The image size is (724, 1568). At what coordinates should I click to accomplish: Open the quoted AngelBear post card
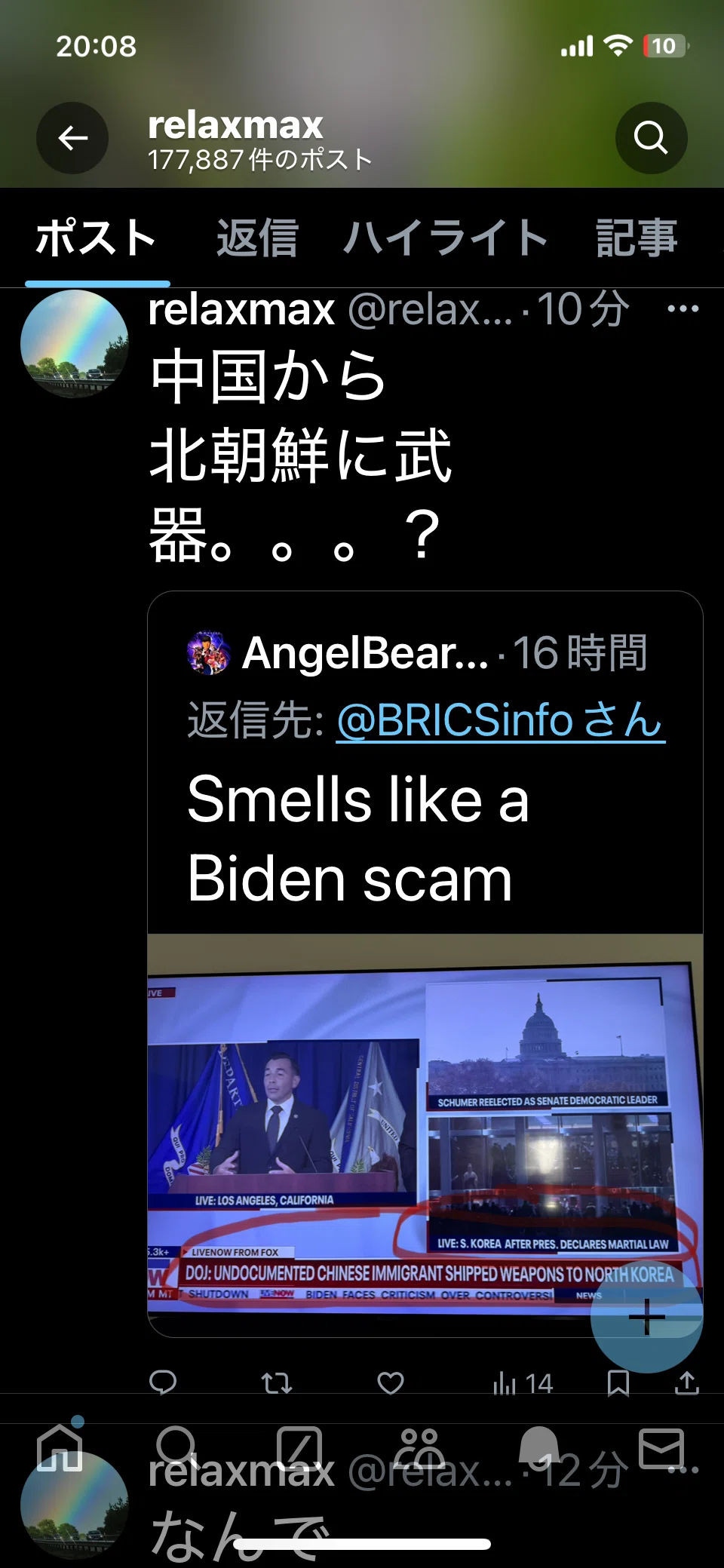425,964
